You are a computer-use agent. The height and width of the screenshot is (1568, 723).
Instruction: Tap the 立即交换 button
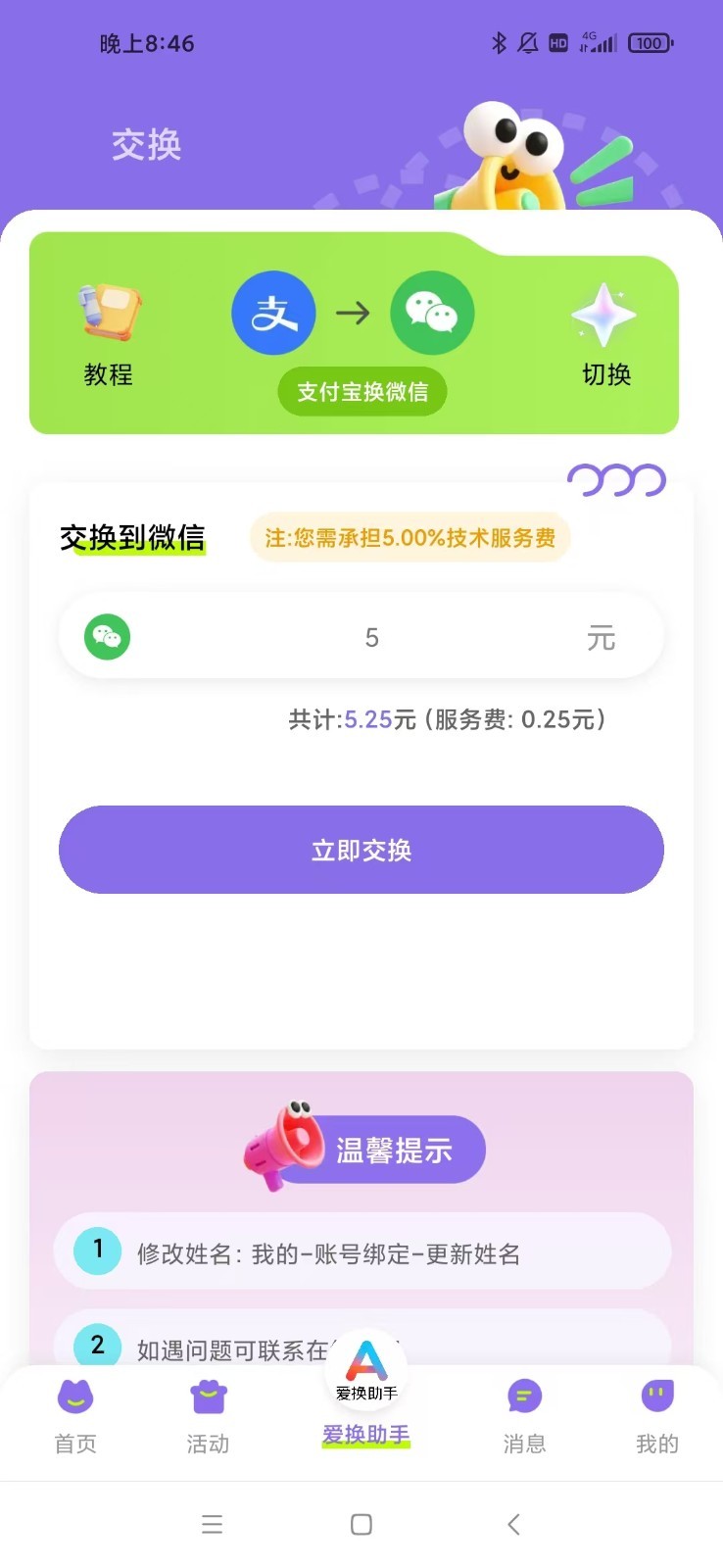pyautogui.click(x=361, y=850)
